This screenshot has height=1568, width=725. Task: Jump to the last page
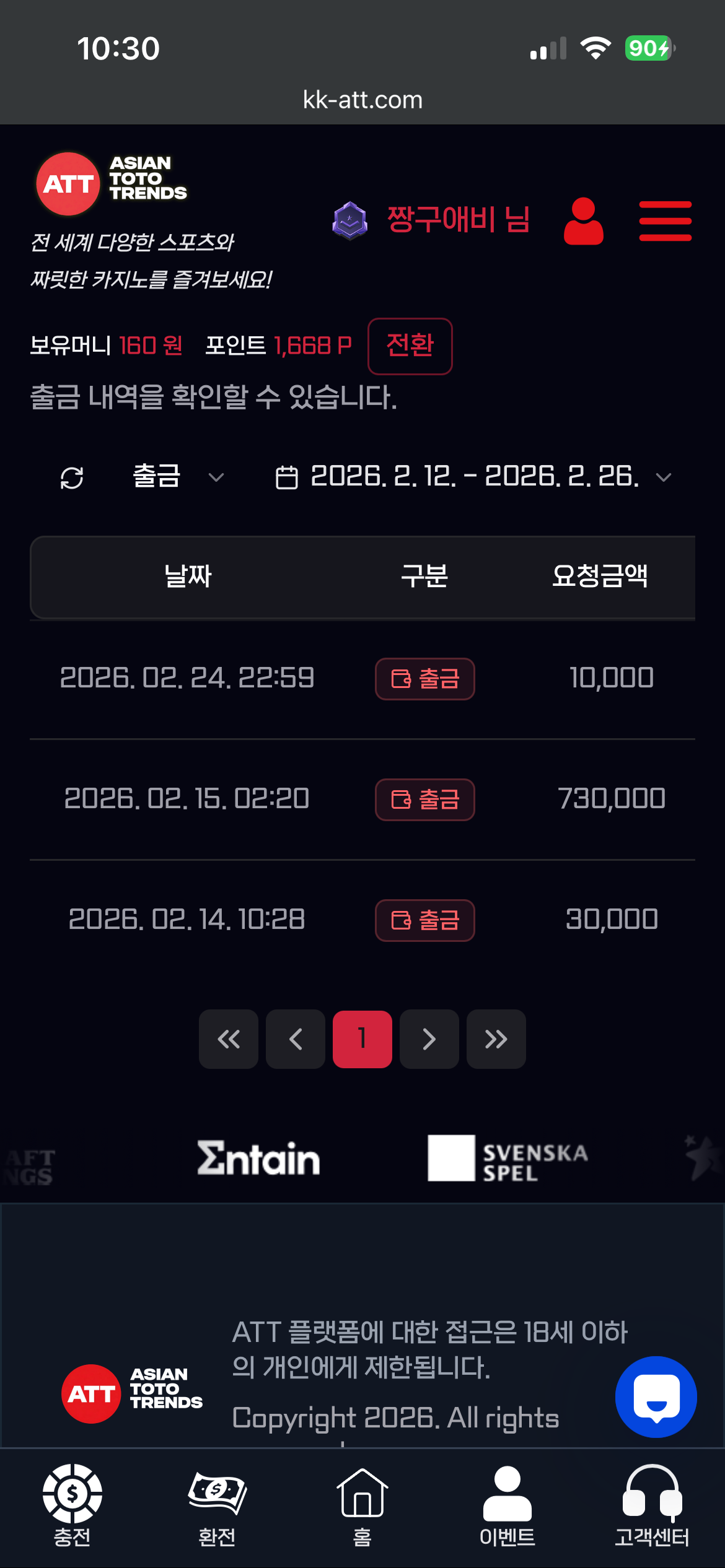point(496,1039)
